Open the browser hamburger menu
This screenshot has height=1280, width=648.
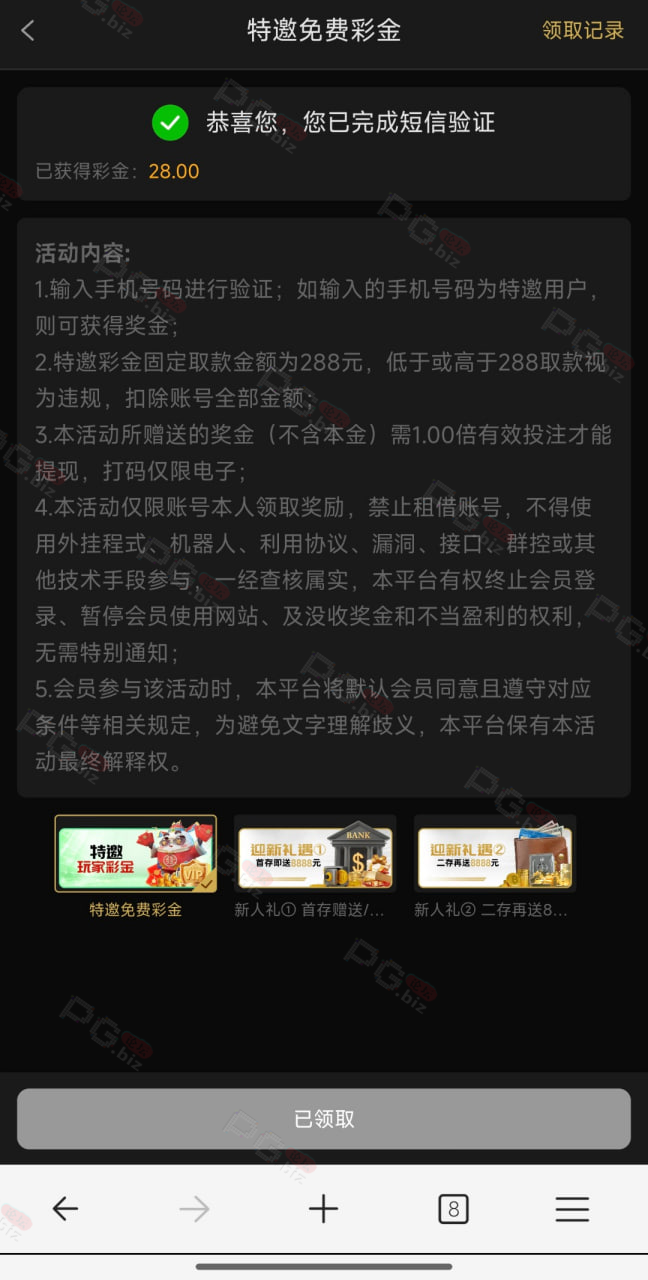(572, 1210)
